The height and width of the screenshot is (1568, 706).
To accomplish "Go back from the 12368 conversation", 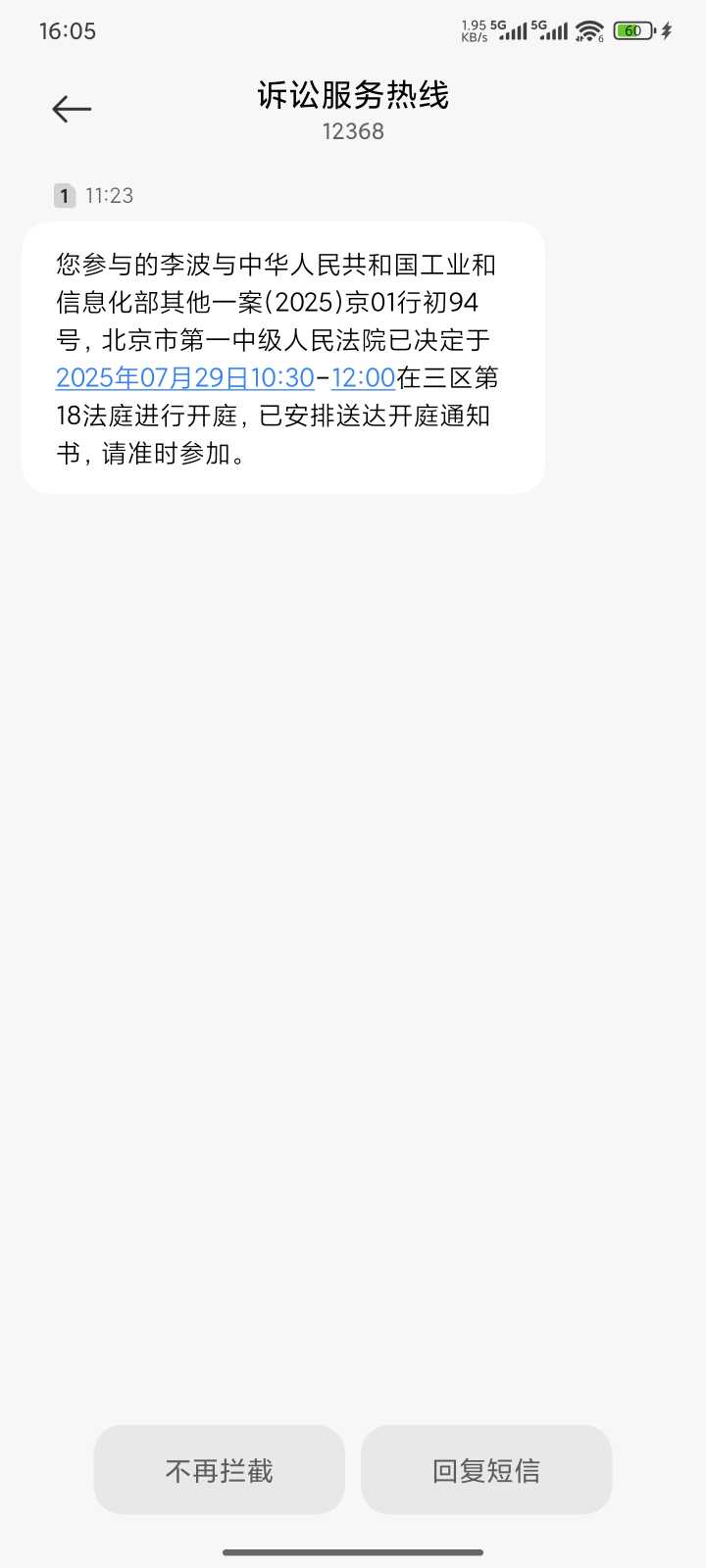I will [x=72, y=109].
